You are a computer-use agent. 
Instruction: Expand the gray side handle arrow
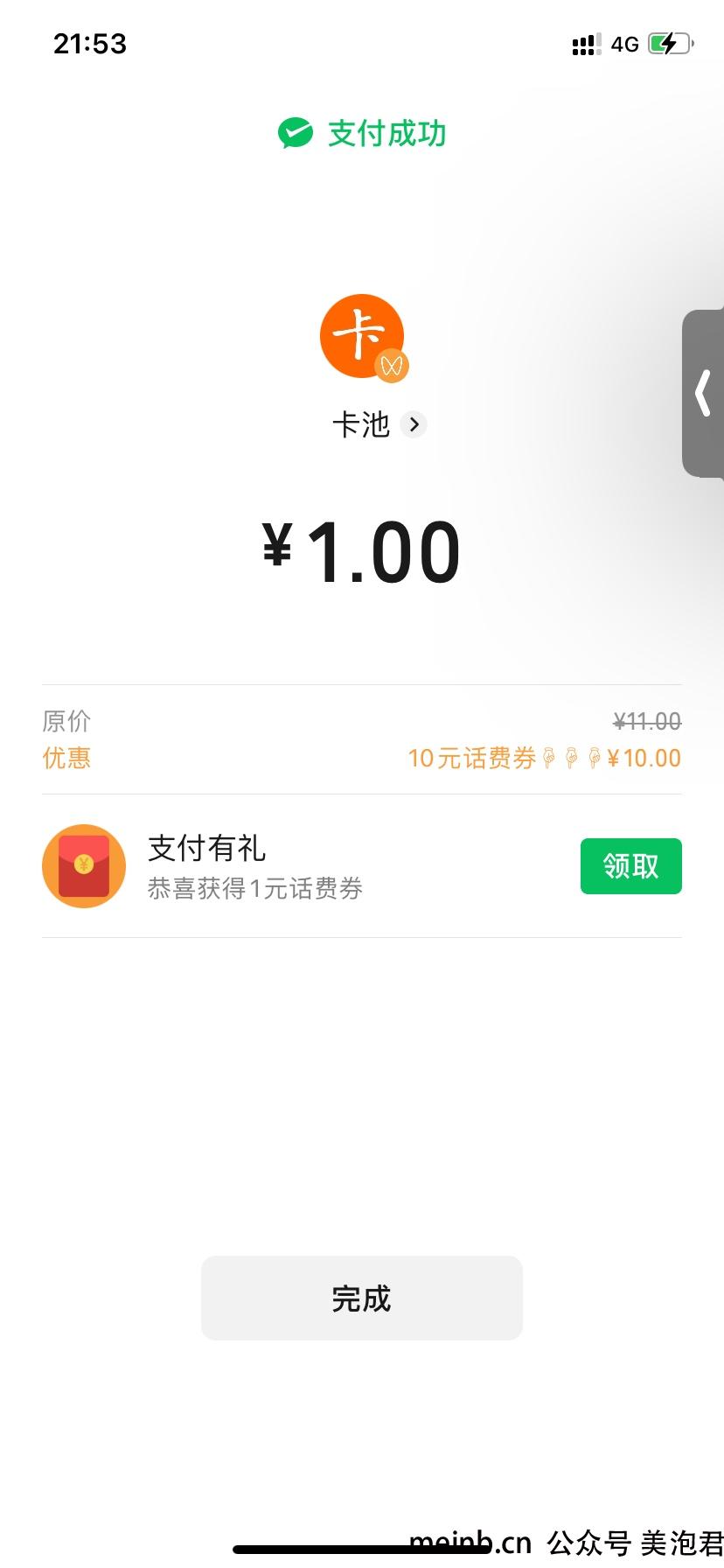(x=703, y=393)
